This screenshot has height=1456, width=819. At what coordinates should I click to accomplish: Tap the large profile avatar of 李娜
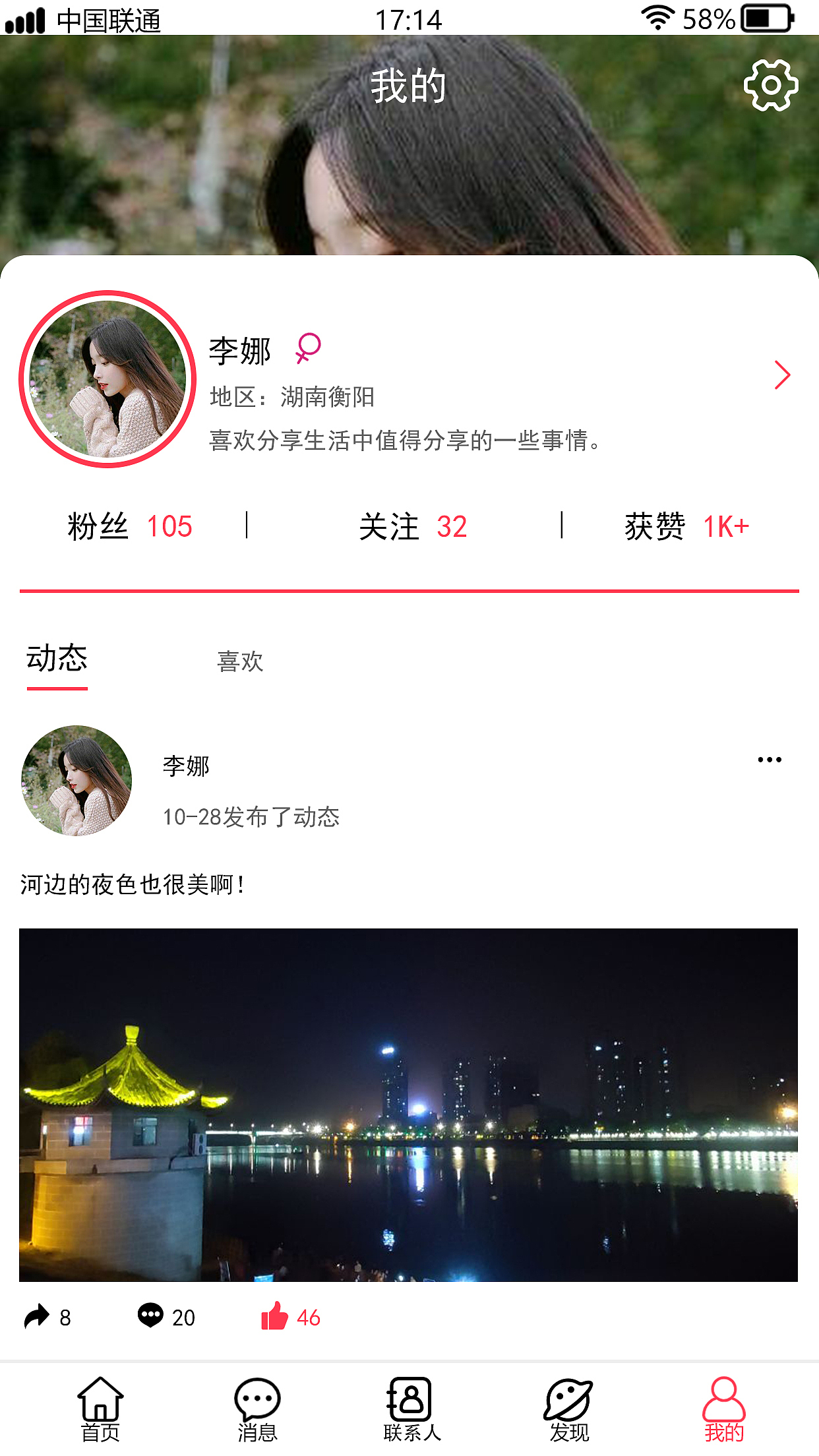(x=107, y=379)
